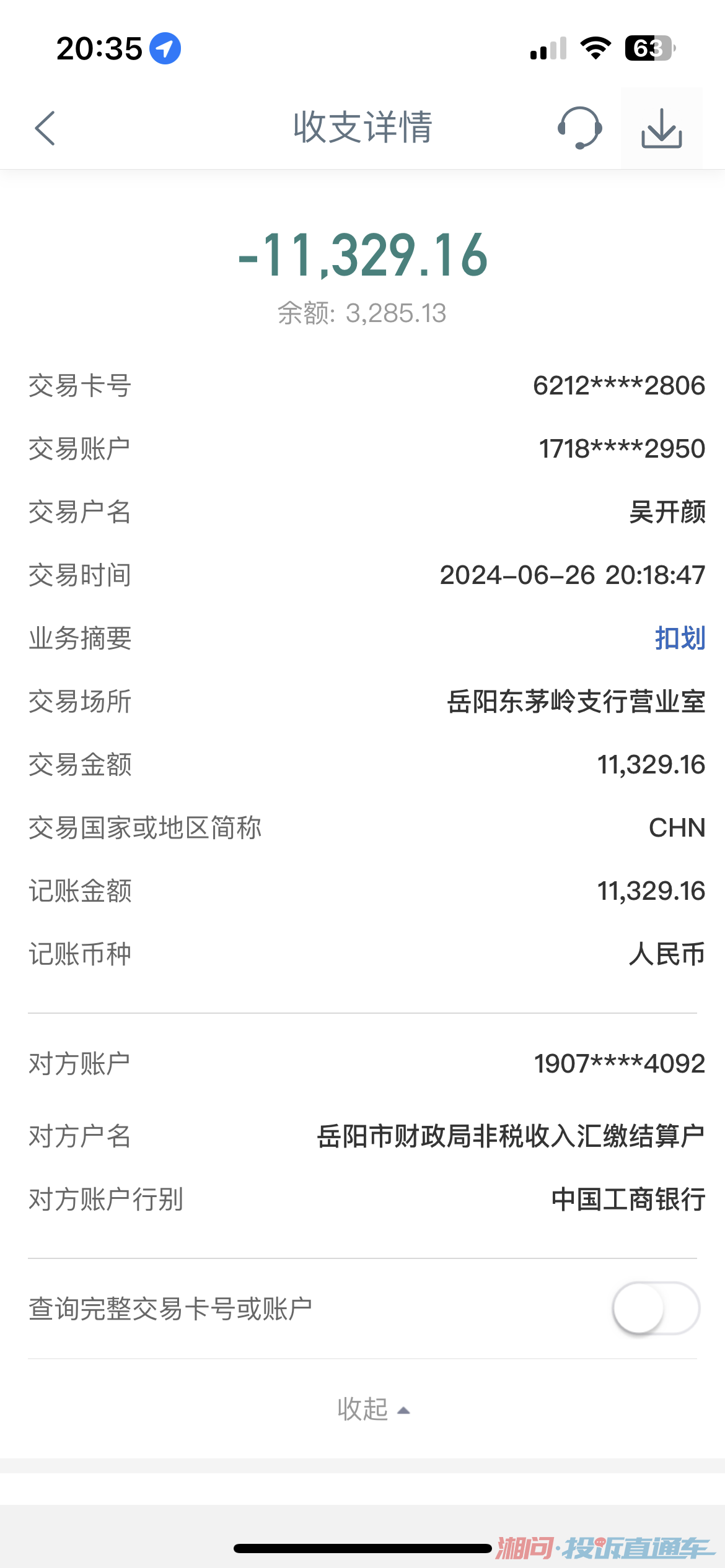This screenshot has height=1568, width=725.
Task: Go back from the 收支详情 page
Action: [x=45, y=128]
